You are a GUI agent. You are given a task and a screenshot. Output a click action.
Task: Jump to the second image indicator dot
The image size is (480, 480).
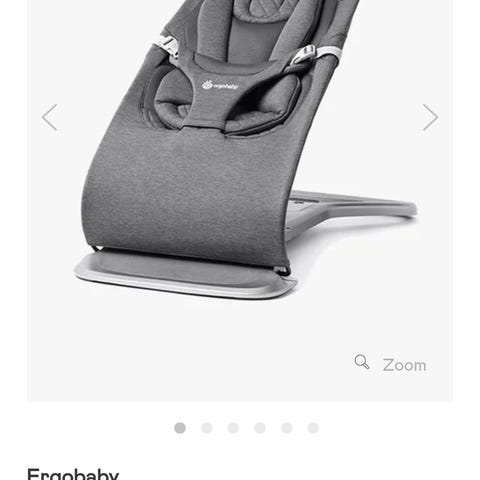pyautogui.click(x=207, y=428)
